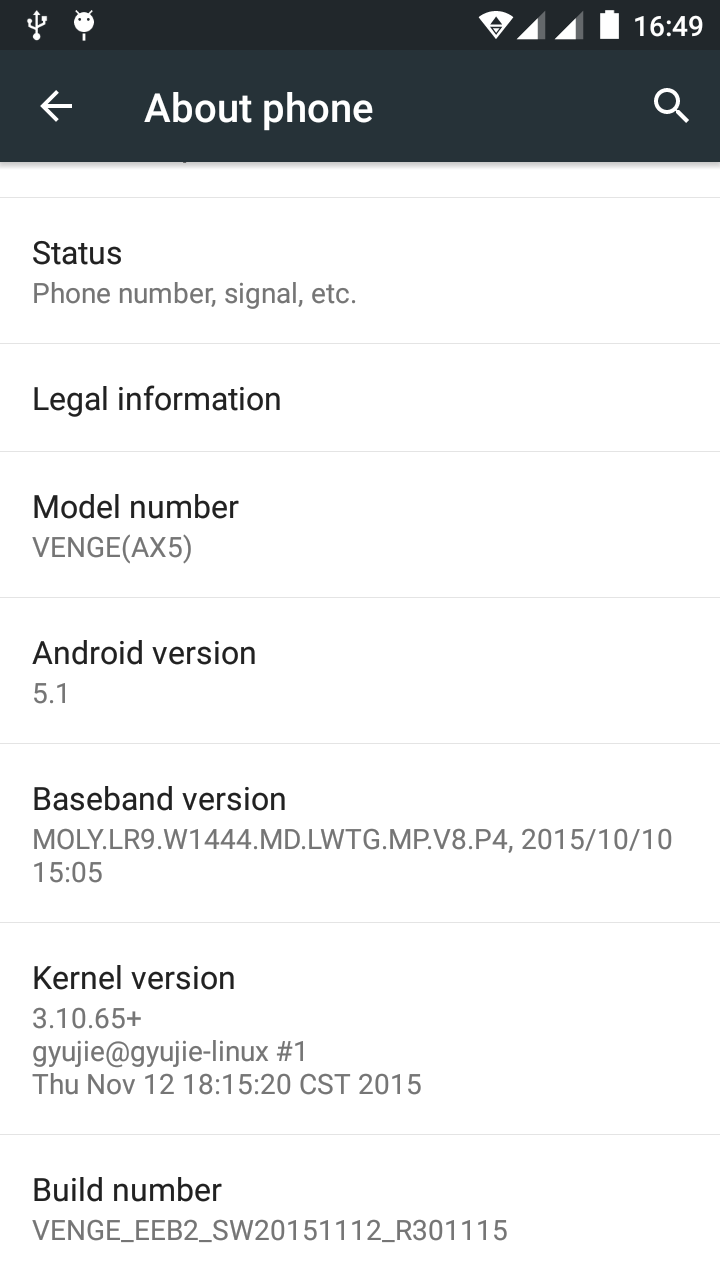
Task: Open the Status row
Action: [360, 271]
